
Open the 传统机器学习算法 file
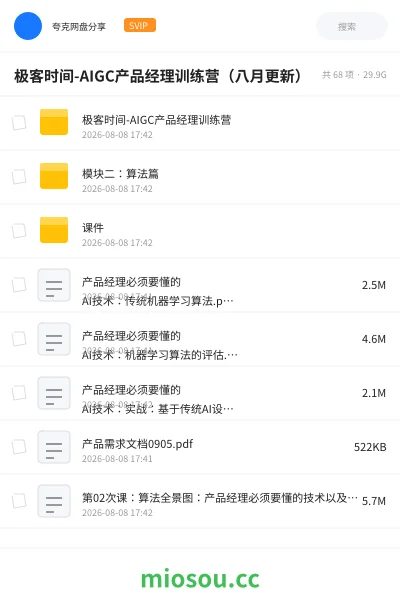tap(200, 285)
